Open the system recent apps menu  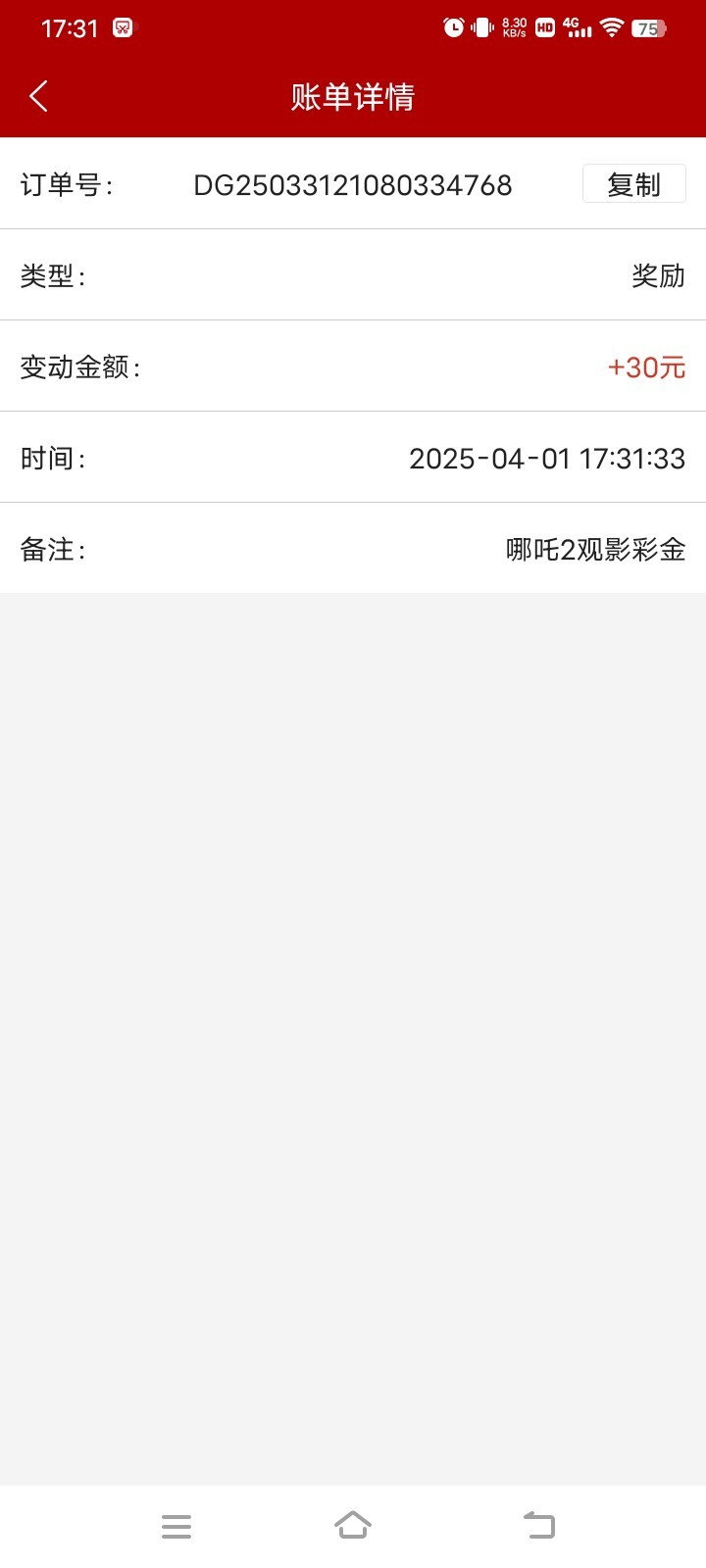176,1526
